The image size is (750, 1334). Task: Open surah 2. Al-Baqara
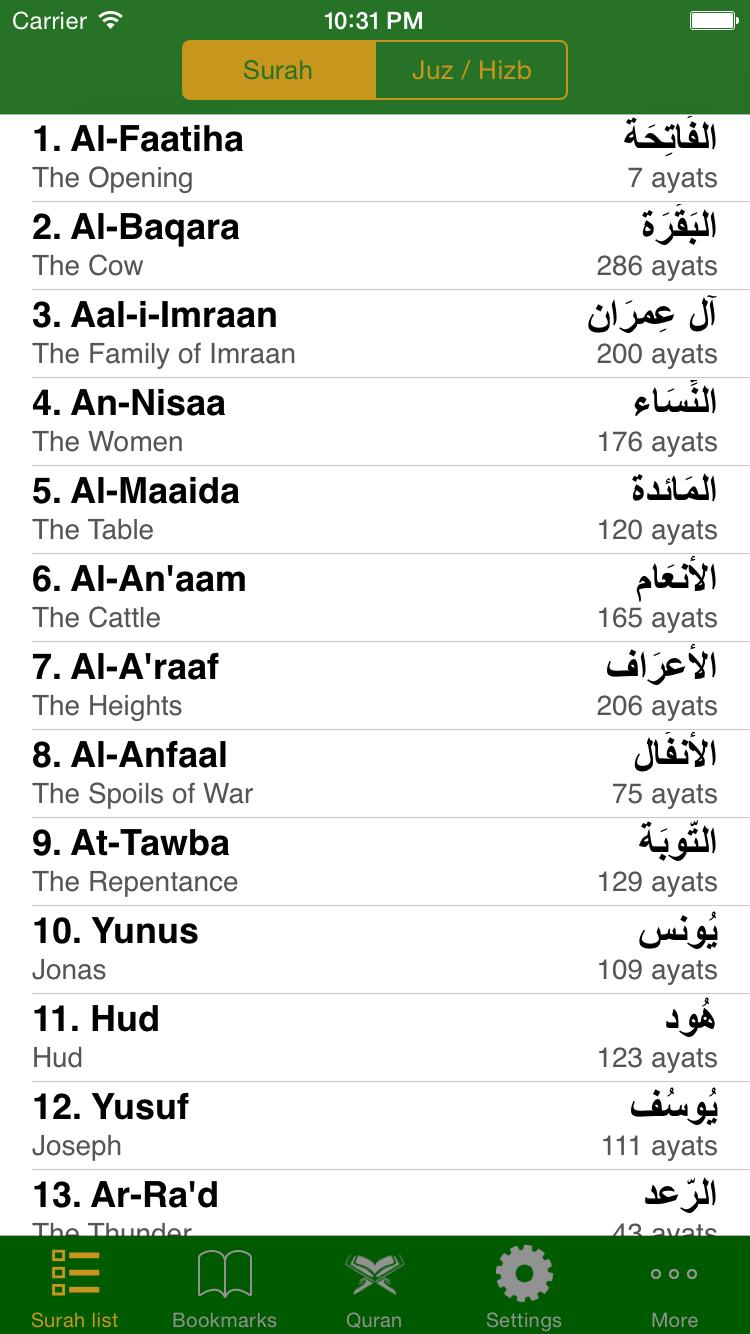coord(375,246)
